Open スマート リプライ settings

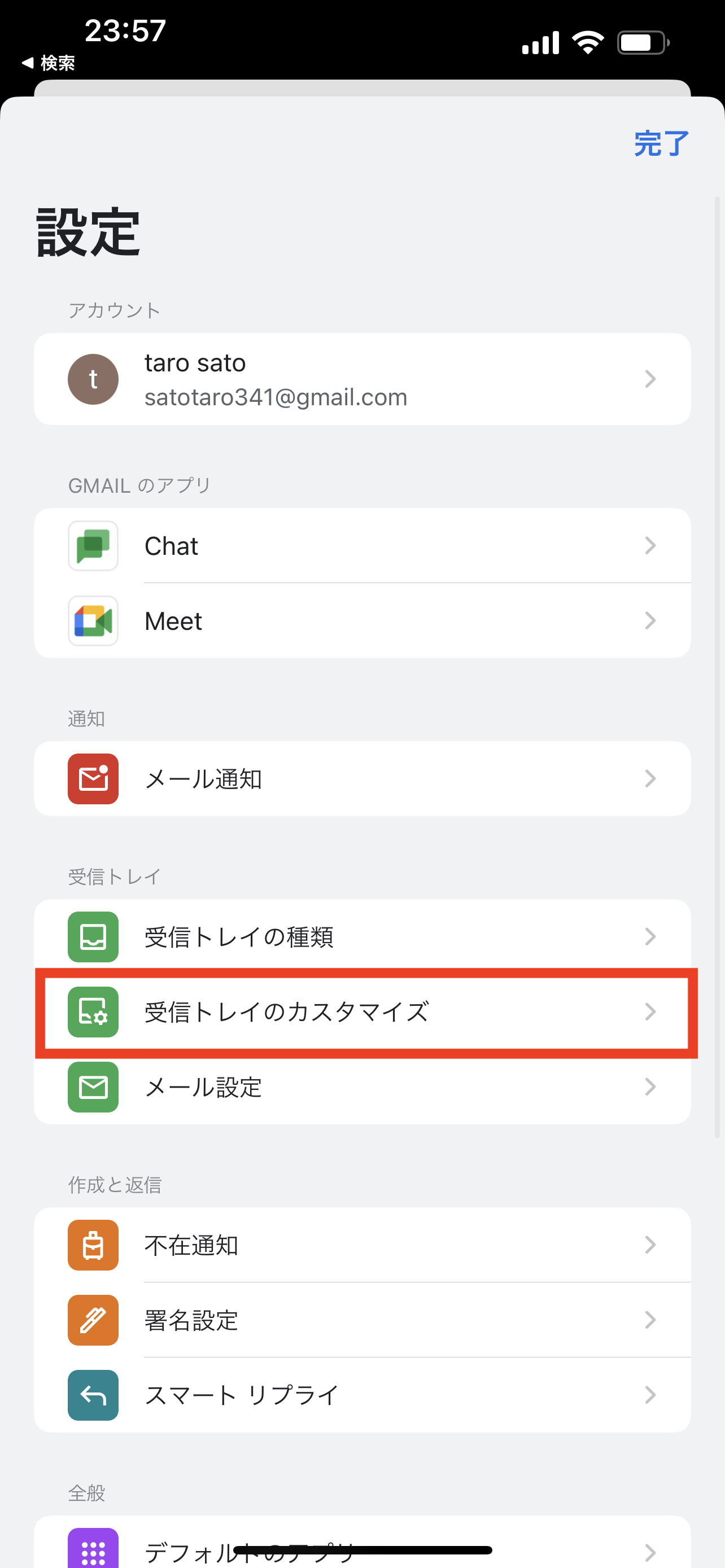click(362, 1395)
